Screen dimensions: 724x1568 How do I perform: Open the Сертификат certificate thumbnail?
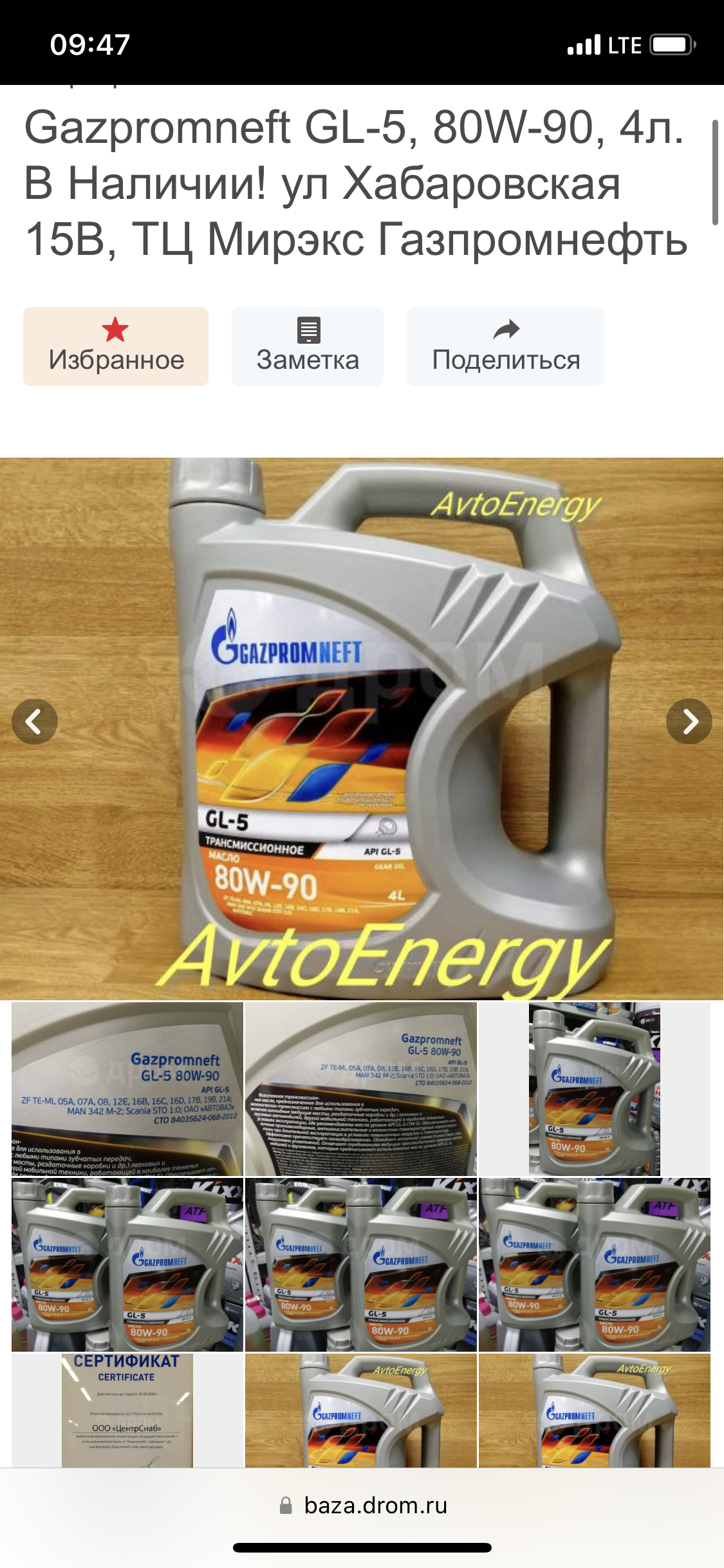127,1410
